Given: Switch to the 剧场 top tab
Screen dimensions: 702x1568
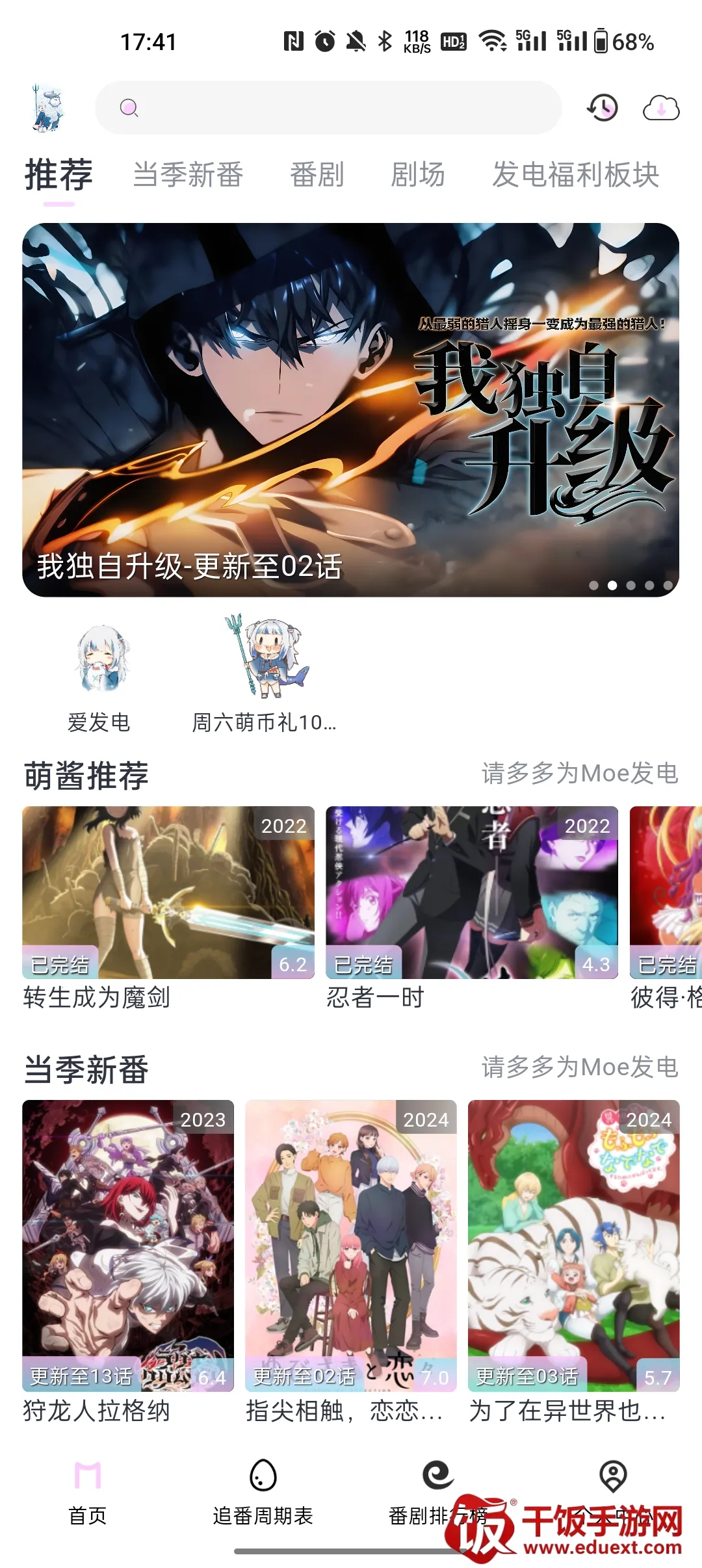Looking at the screenshot, I should tap(417, 175).
